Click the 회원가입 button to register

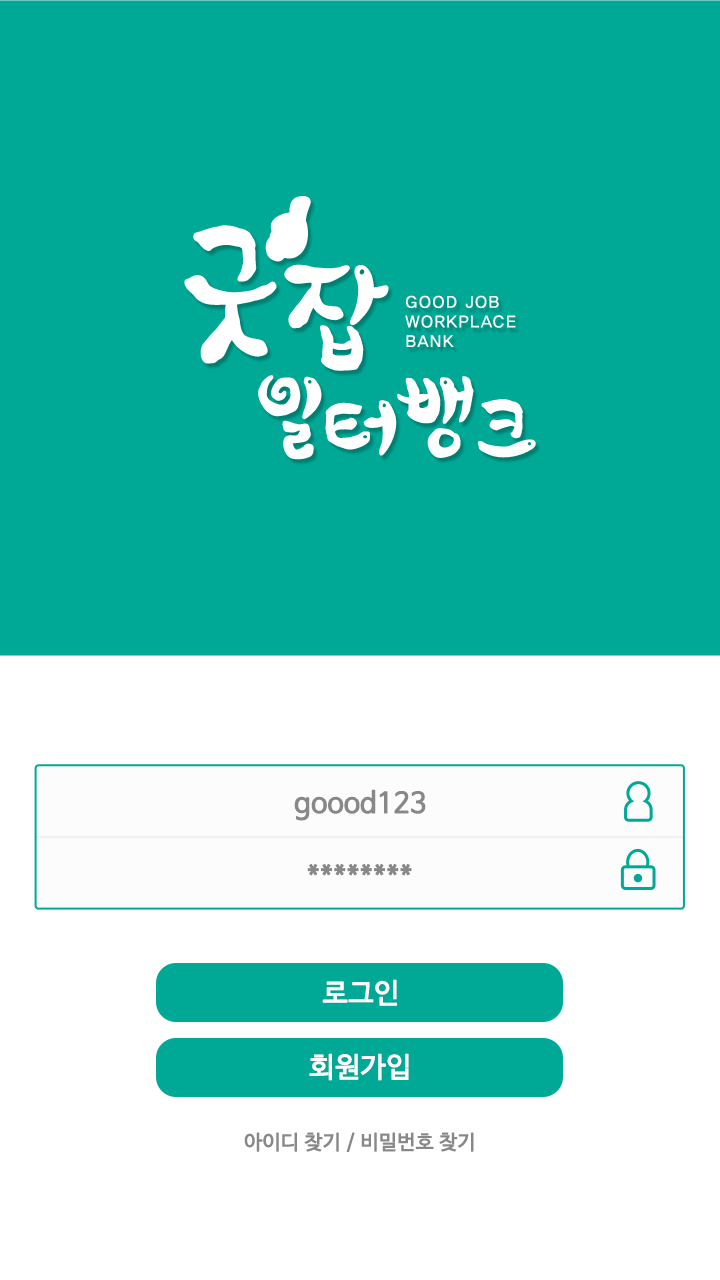[x=359, y=1067]
